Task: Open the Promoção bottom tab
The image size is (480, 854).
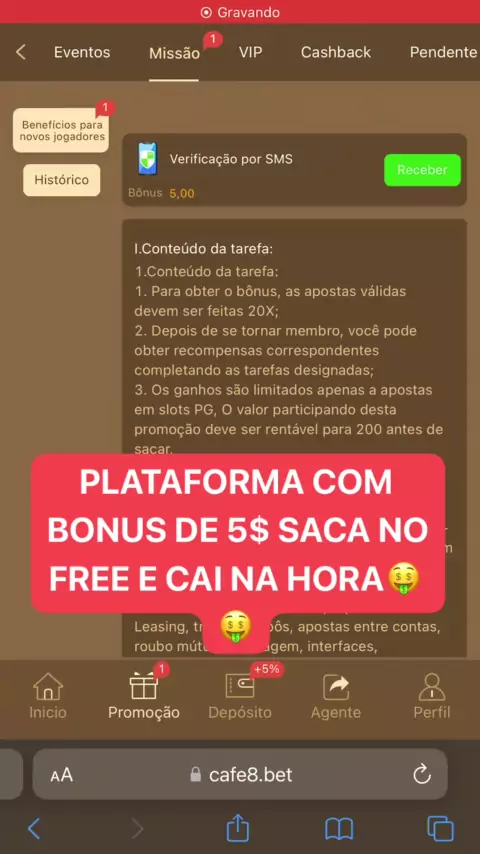Action: 144,696
